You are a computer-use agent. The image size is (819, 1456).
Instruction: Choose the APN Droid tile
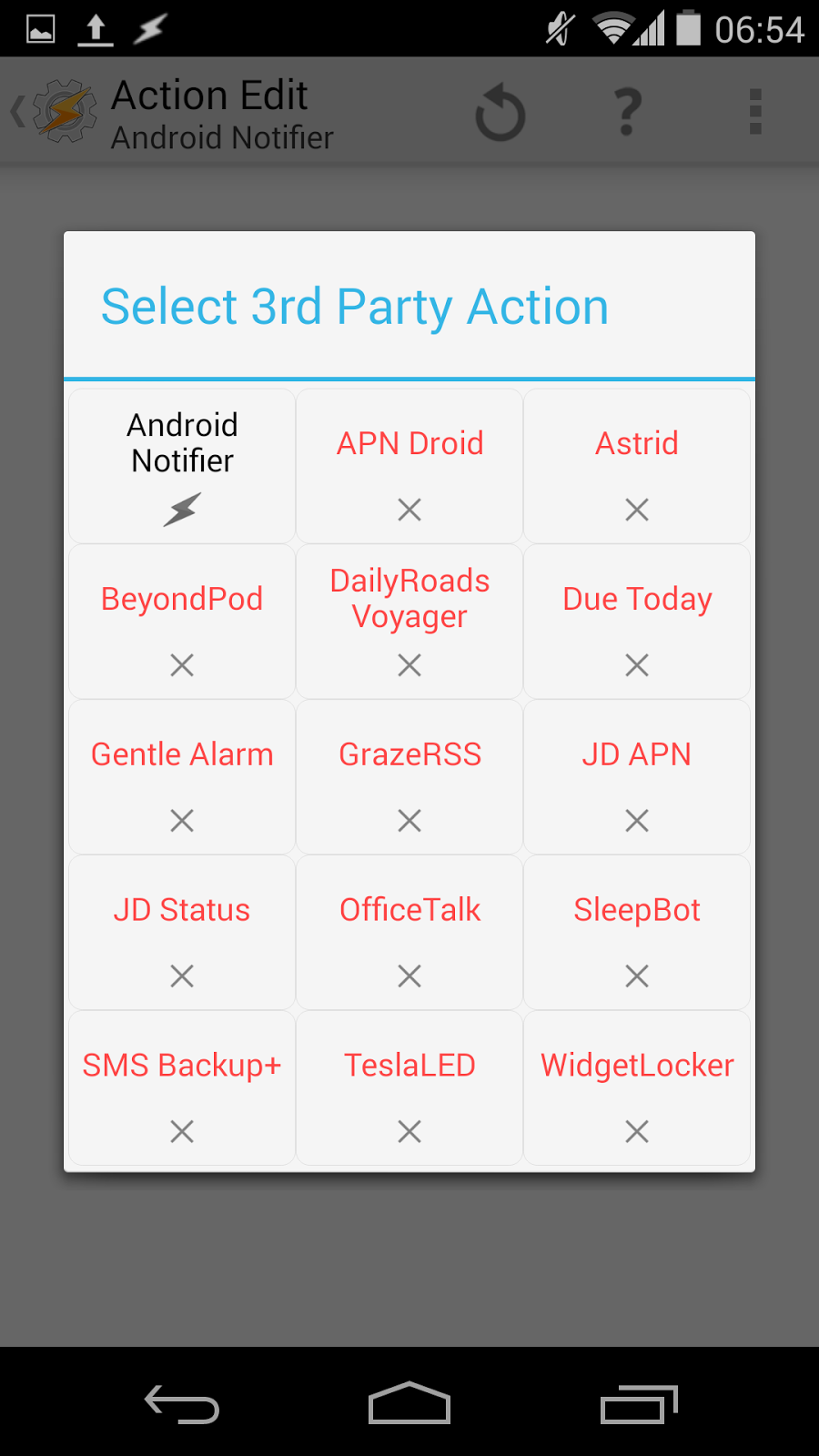click(409, 466)
